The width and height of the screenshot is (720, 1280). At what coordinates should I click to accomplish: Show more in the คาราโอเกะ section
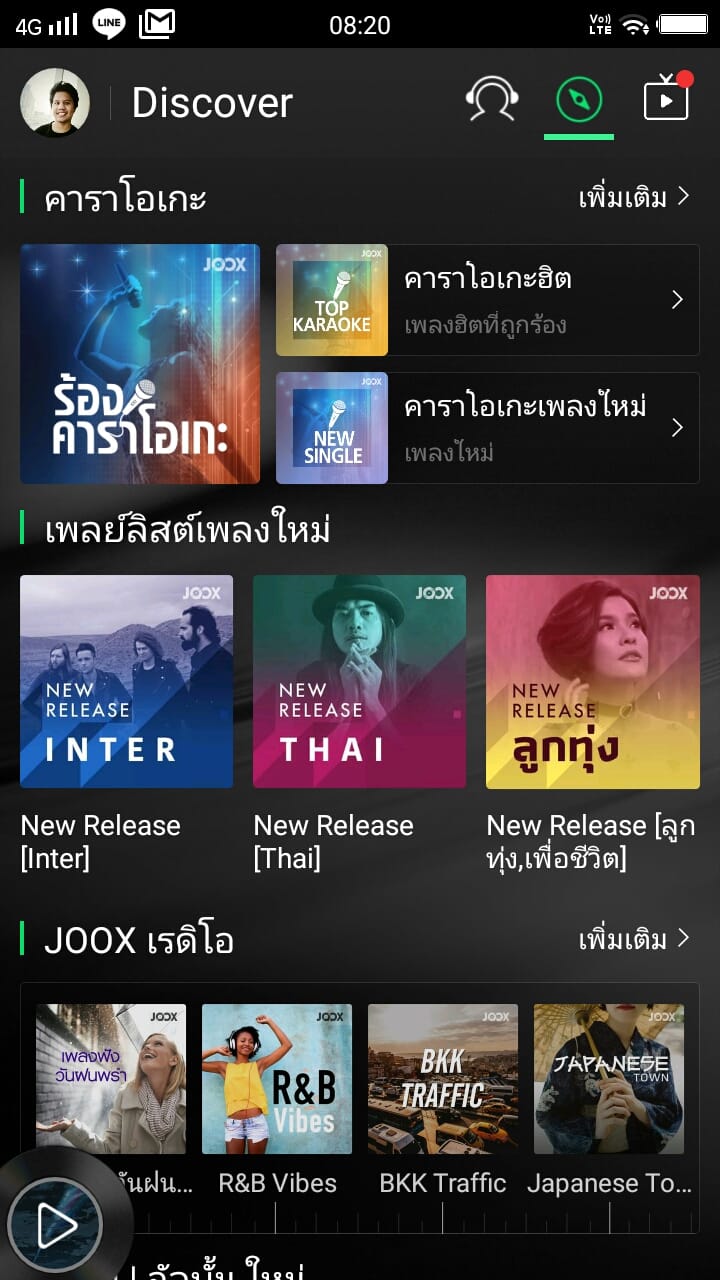click(635, 197)
